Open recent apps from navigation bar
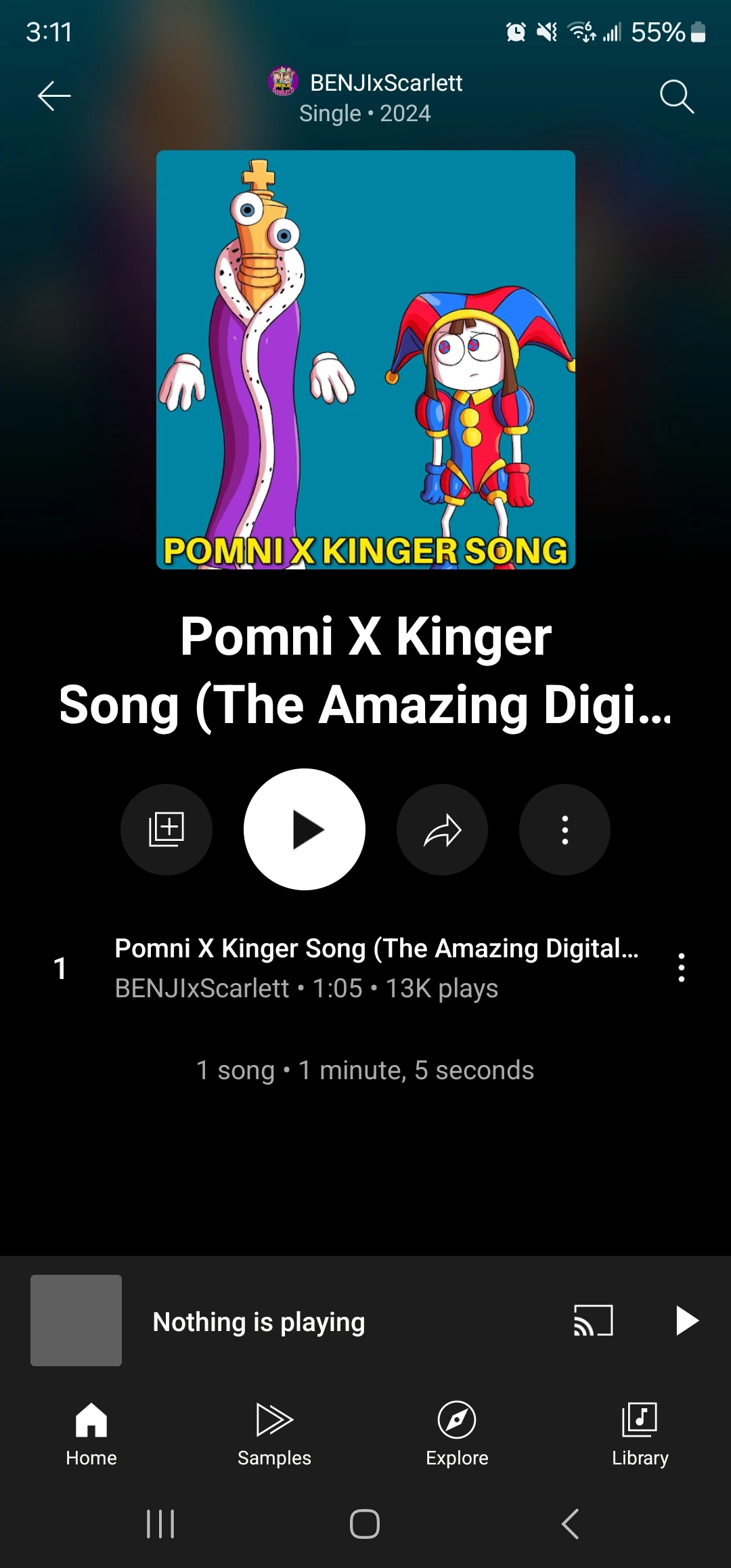Image resolution: width=731 pixels, height=1568 pixels. click(x=160, y=1524)
